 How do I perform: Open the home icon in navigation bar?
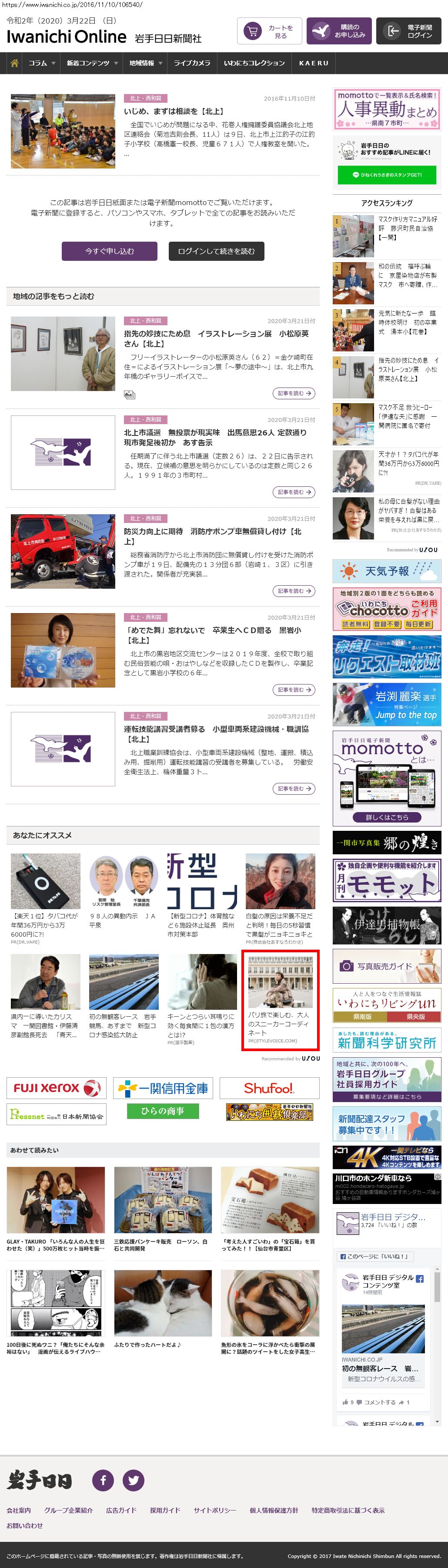click(x=15, y=63)
